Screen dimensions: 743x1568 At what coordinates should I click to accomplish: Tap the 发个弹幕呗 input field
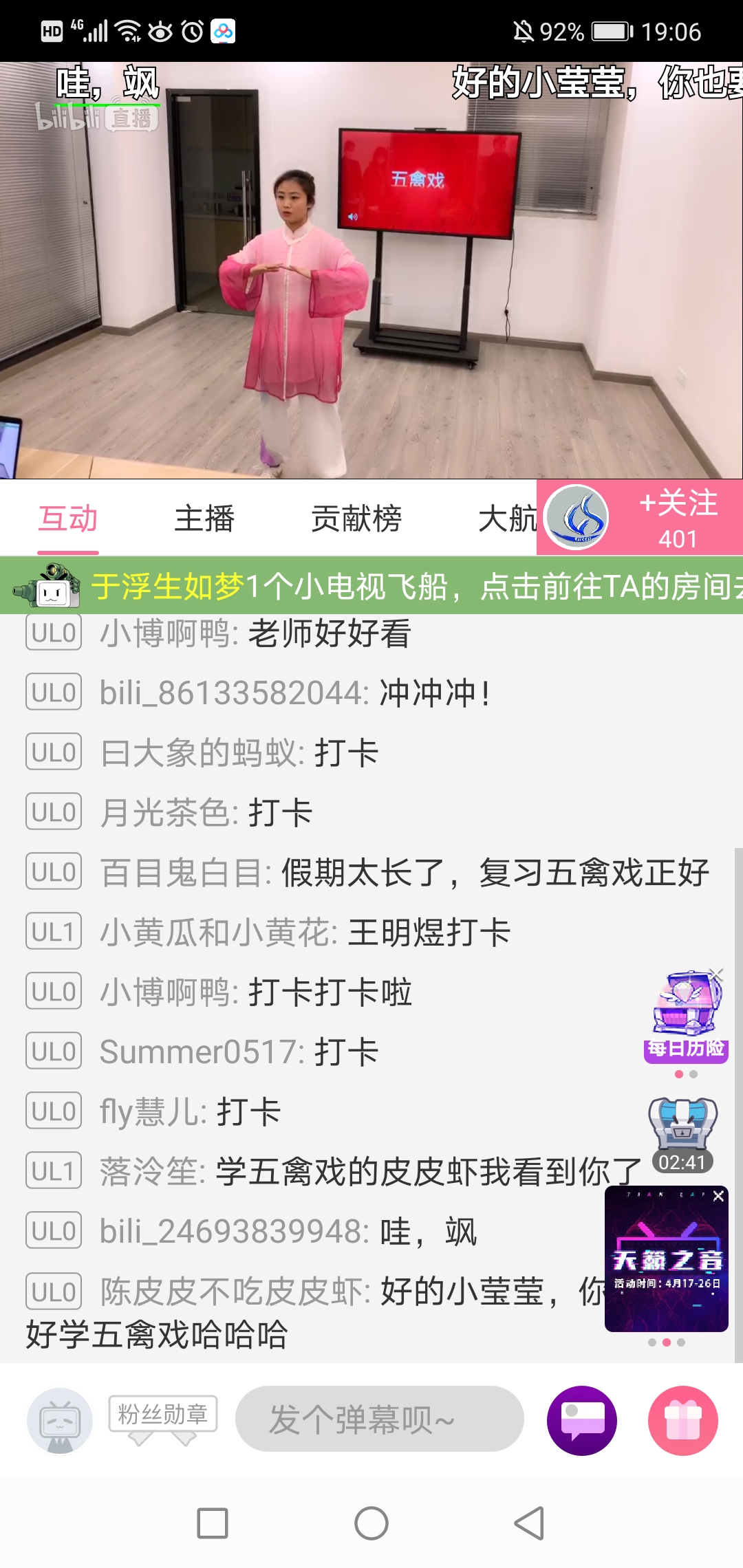click(379, 1419)
